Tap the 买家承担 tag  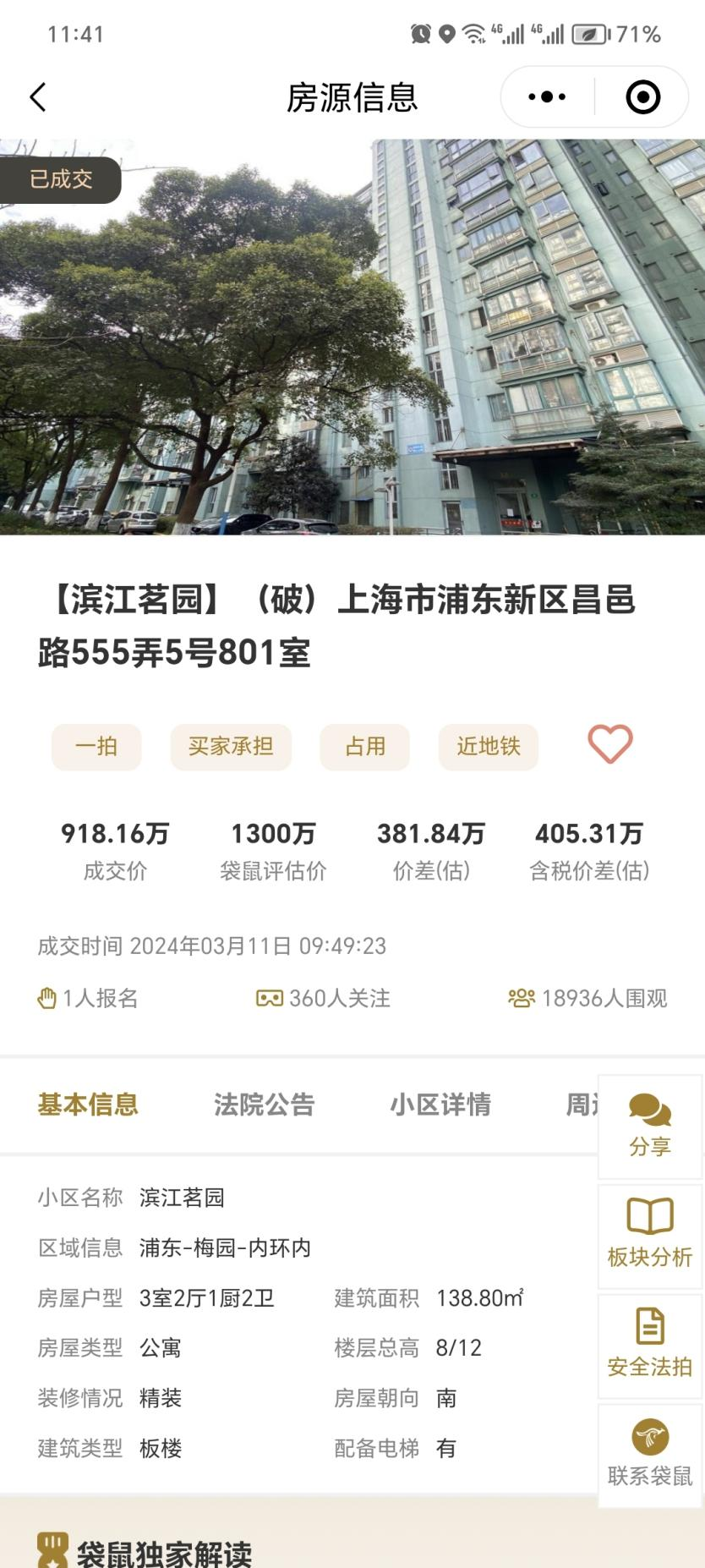(x=230, y=747)
